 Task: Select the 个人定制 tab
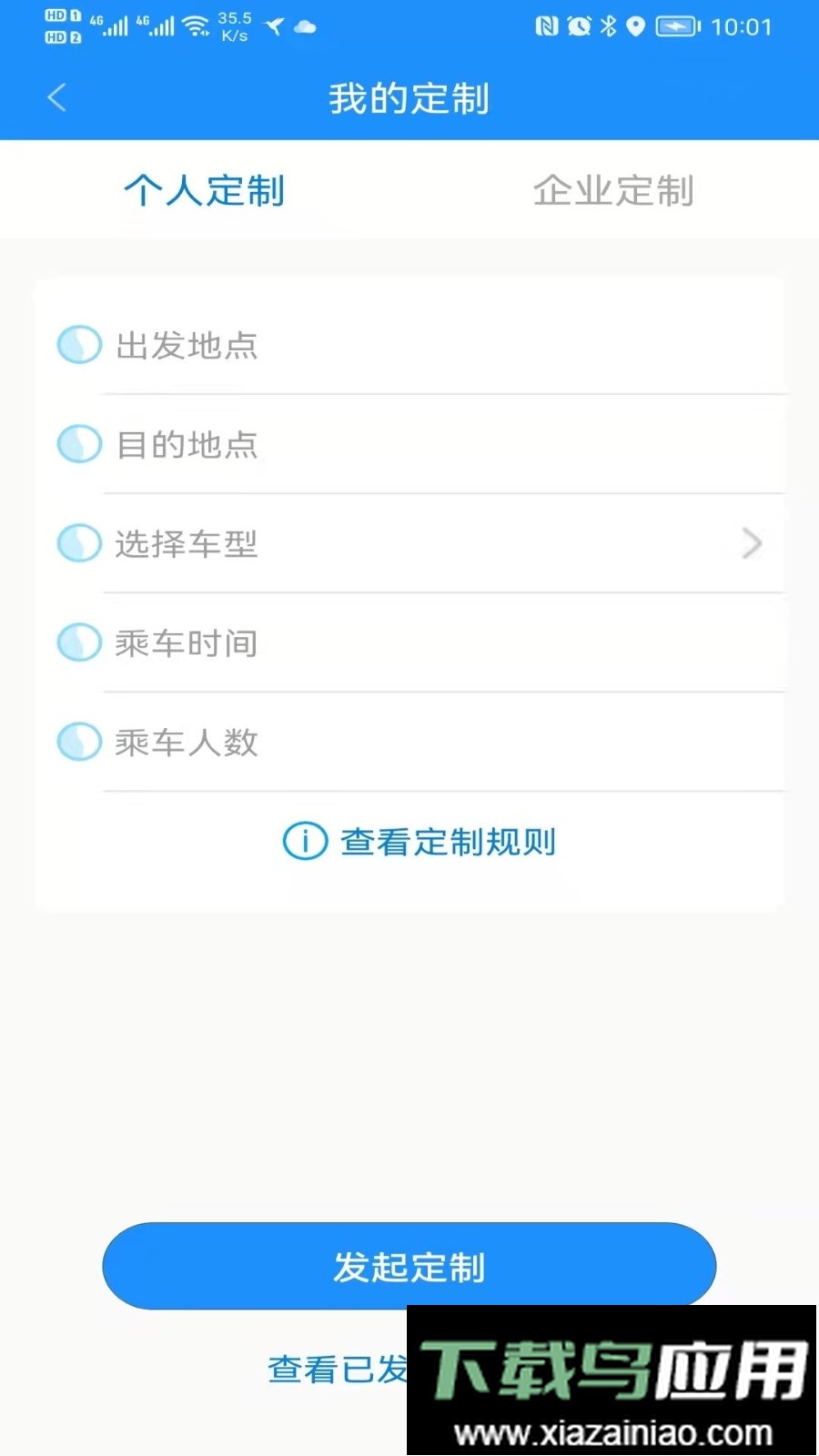pos(205,191)
